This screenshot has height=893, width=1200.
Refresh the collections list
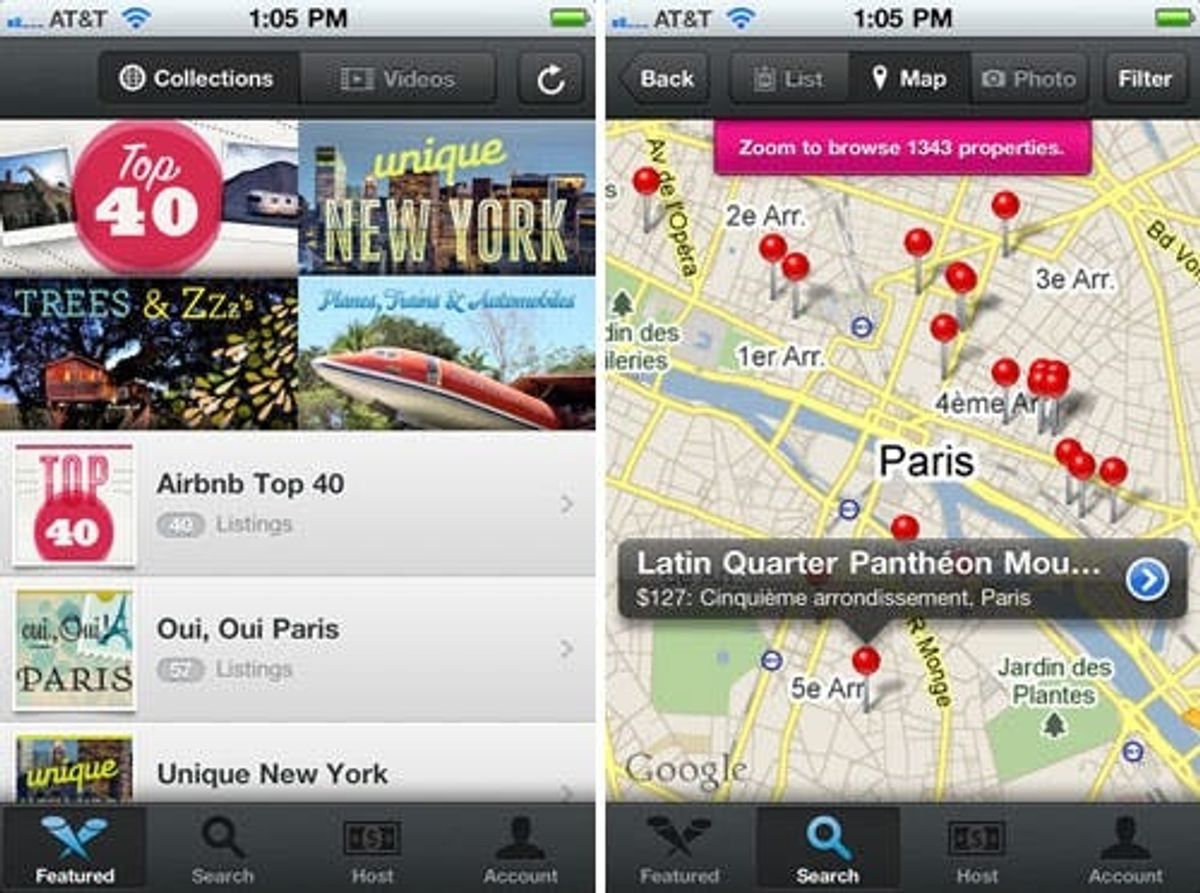point(551,80)
